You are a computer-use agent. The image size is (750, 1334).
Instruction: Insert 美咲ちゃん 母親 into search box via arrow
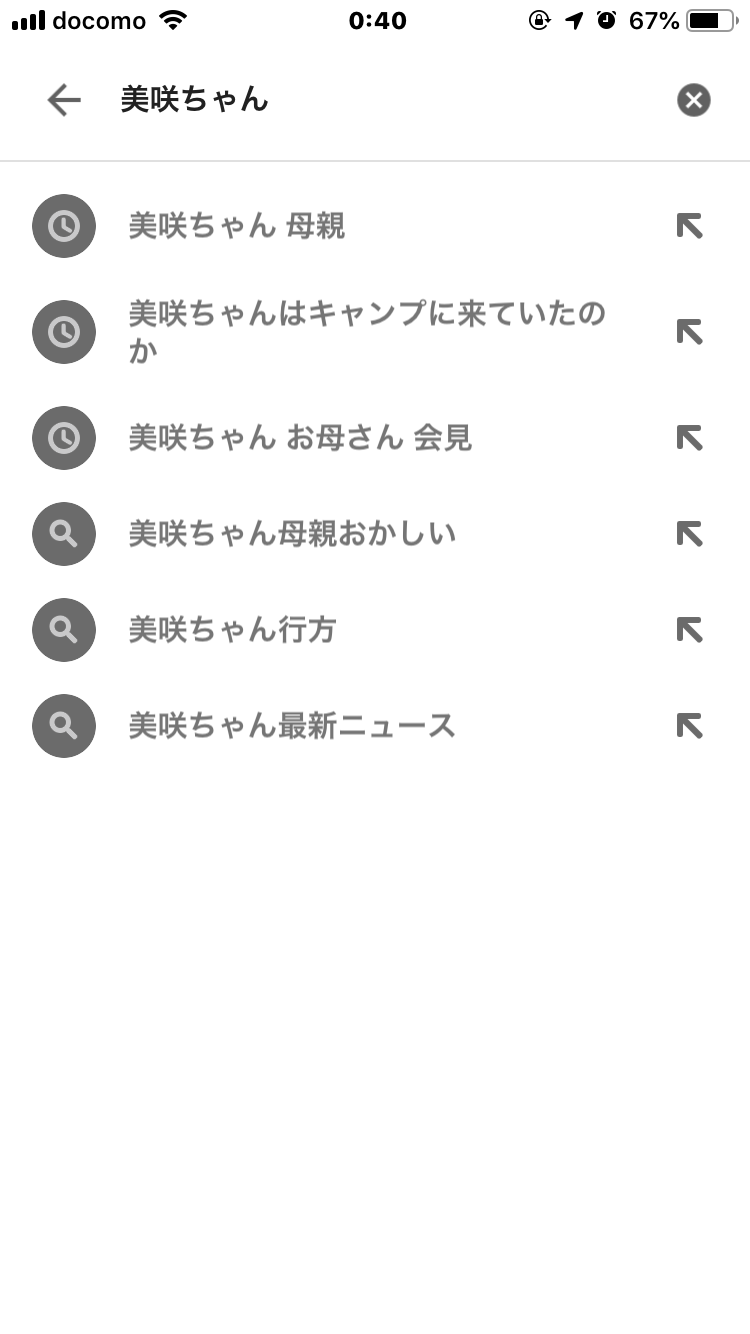point(690,226)
